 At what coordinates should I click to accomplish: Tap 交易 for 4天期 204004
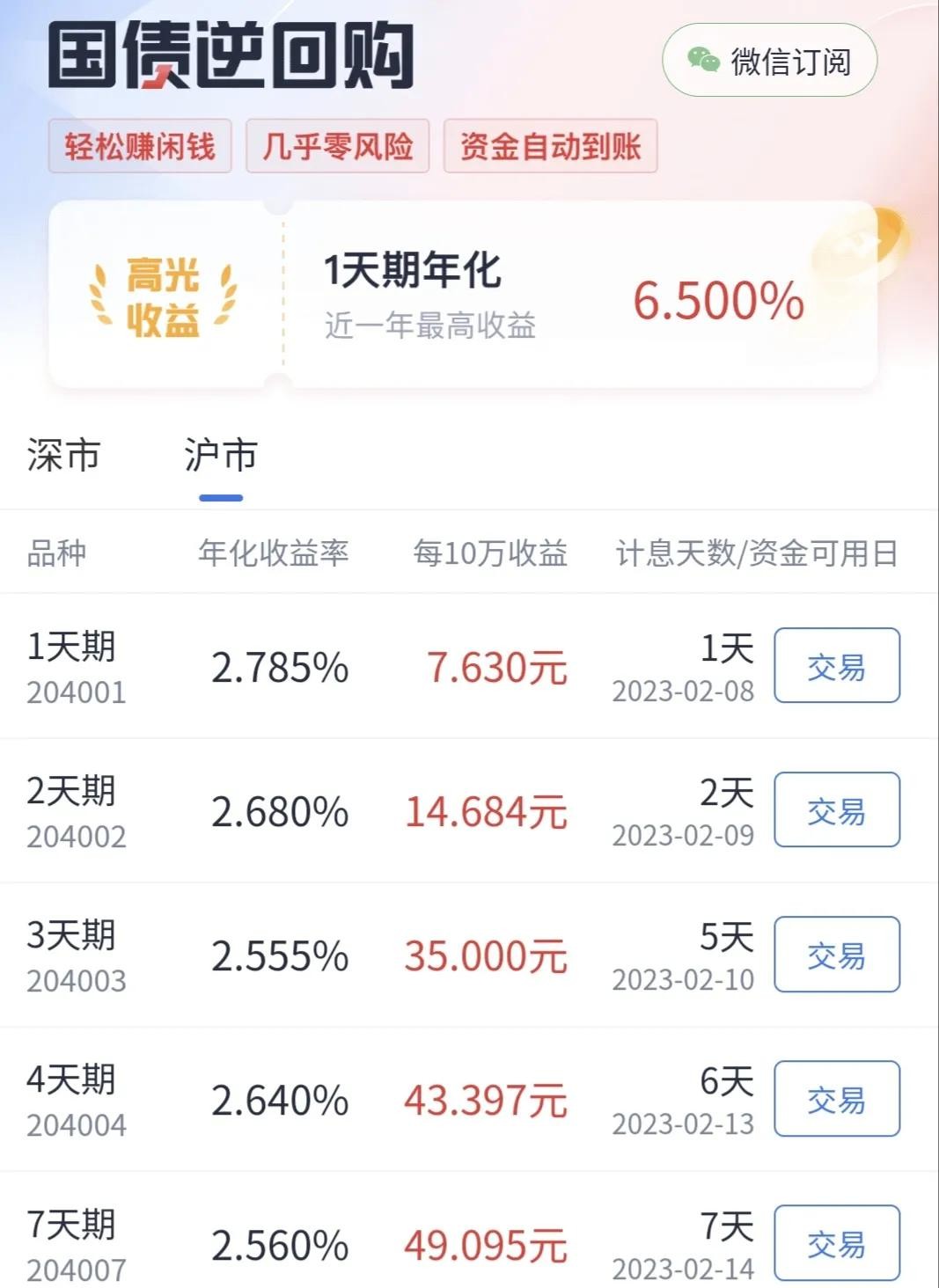point(836,1099)
